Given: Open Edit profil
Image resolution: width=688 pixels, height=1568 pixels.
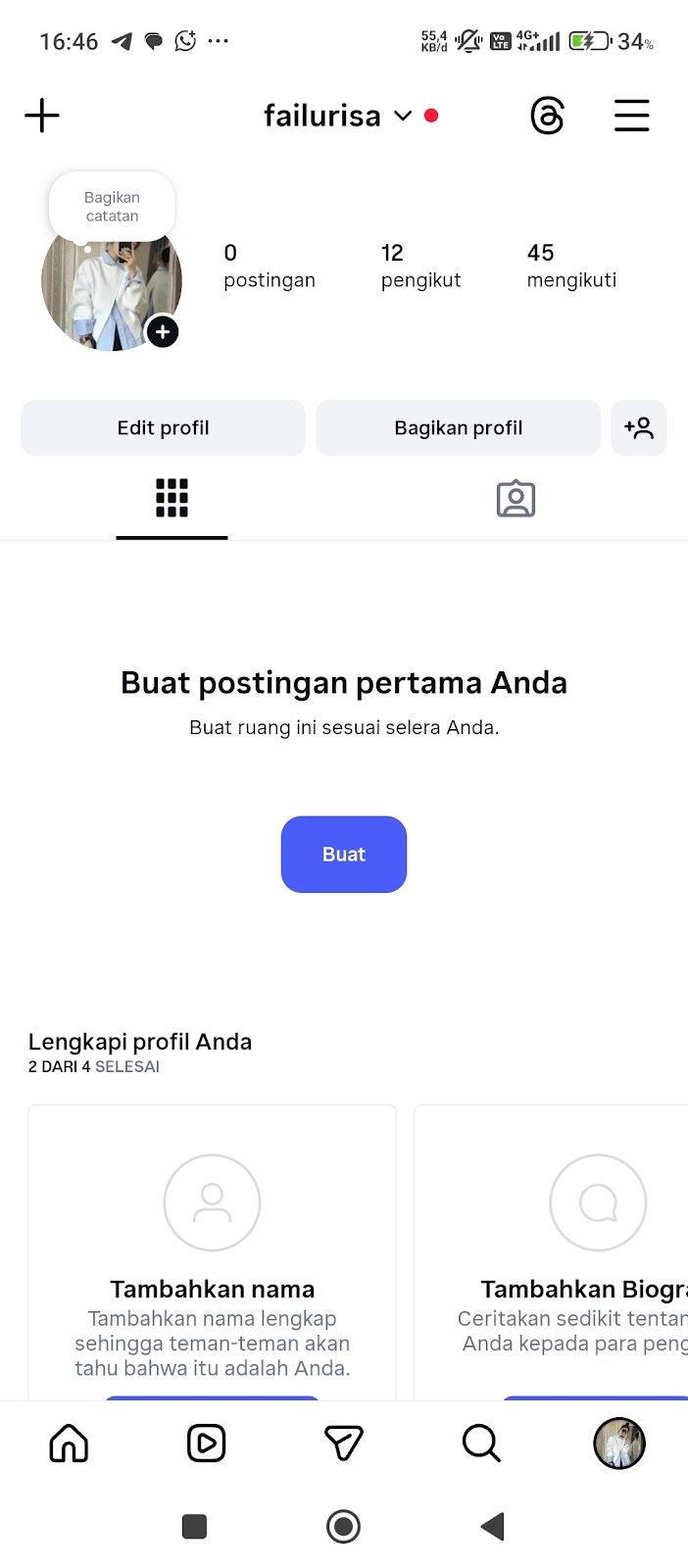Looking at the screenshot, I should coord(163,428).
